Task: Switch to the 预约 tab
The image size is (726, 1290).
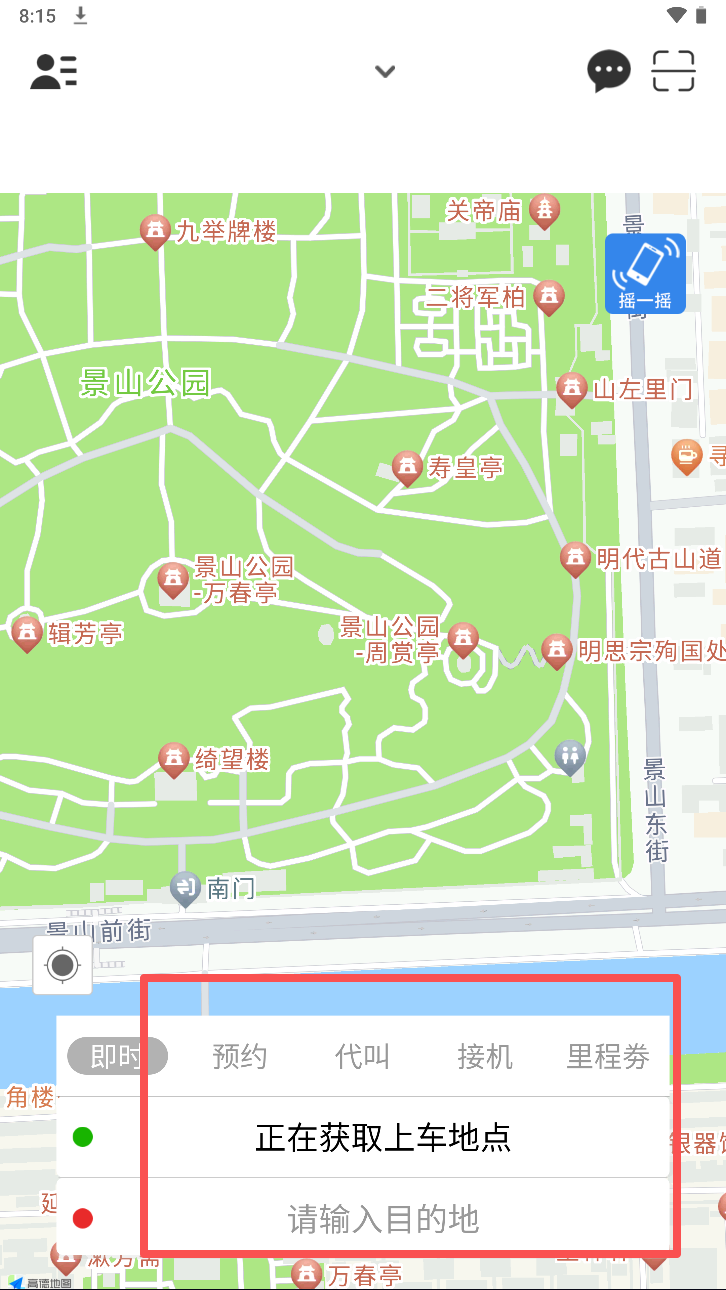Action: coord(240,1056)
